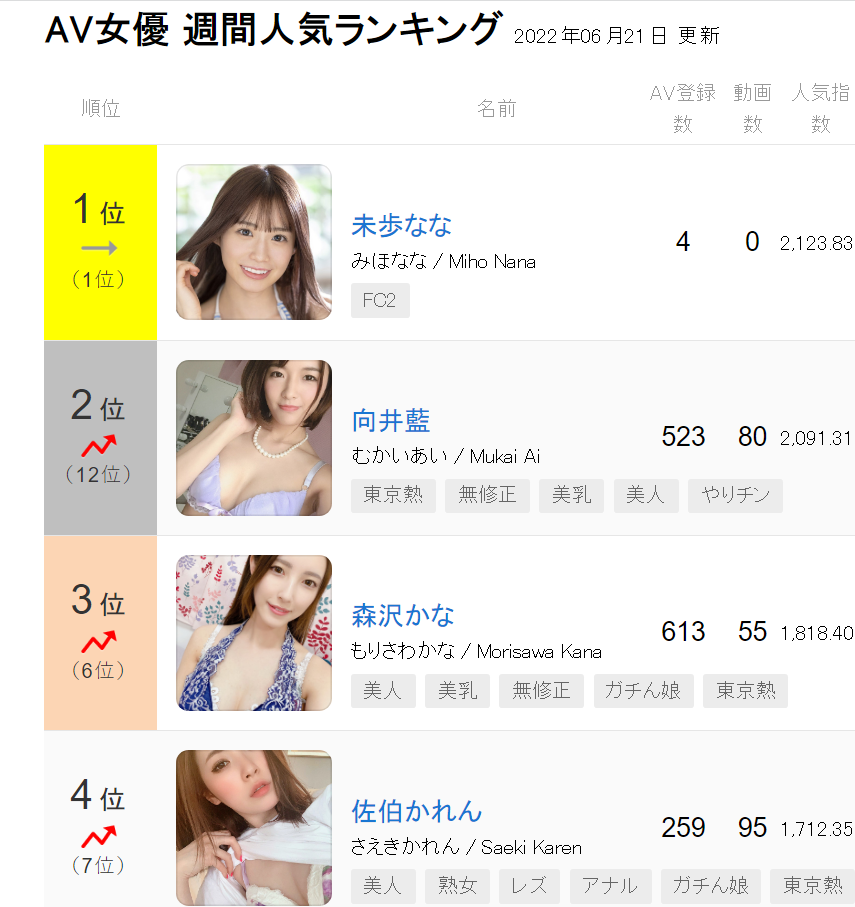Select the ガチん娘 tag under 森沢かな

tap(643, 691)
